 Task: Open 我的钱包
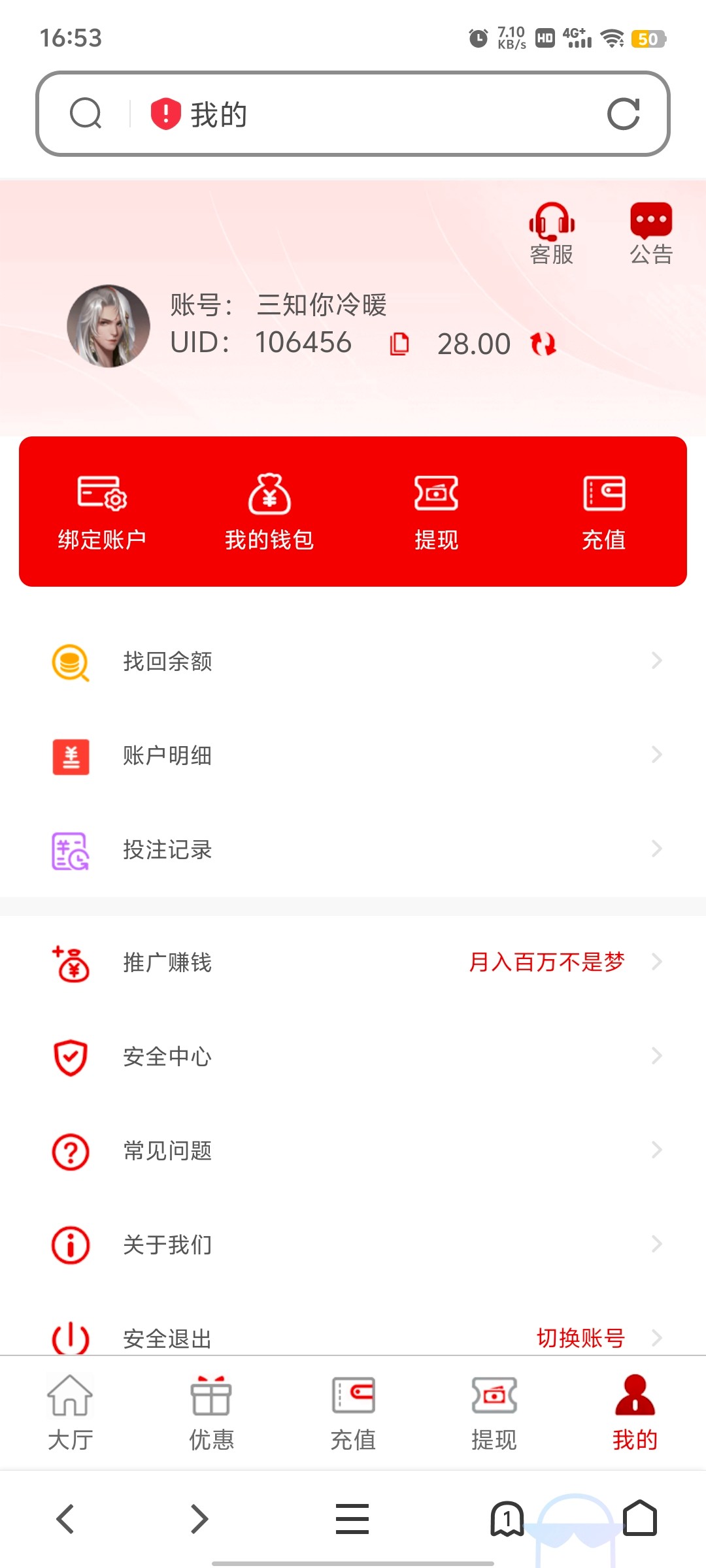point(269,512)
